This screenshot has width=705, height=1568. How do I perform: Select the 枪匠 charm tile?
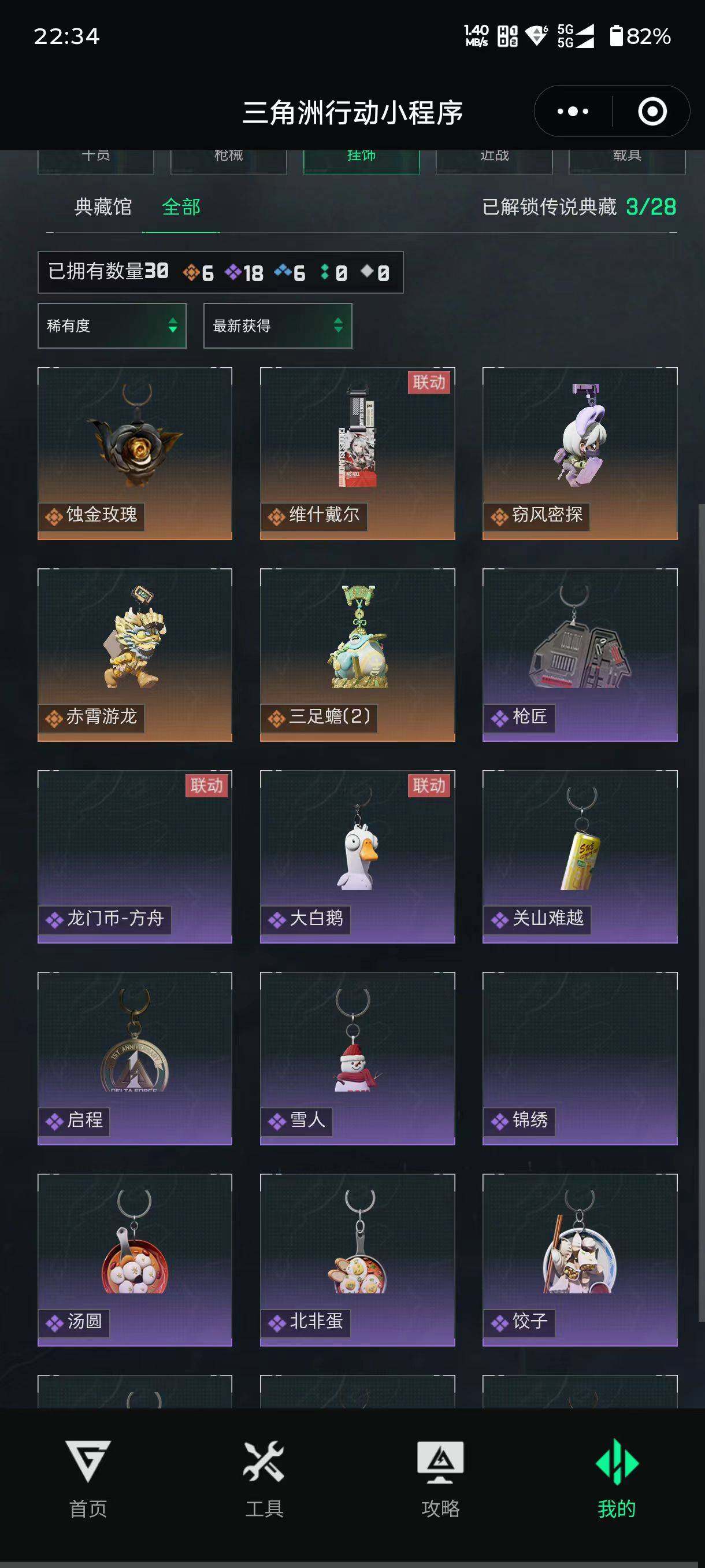pos(580,654)
